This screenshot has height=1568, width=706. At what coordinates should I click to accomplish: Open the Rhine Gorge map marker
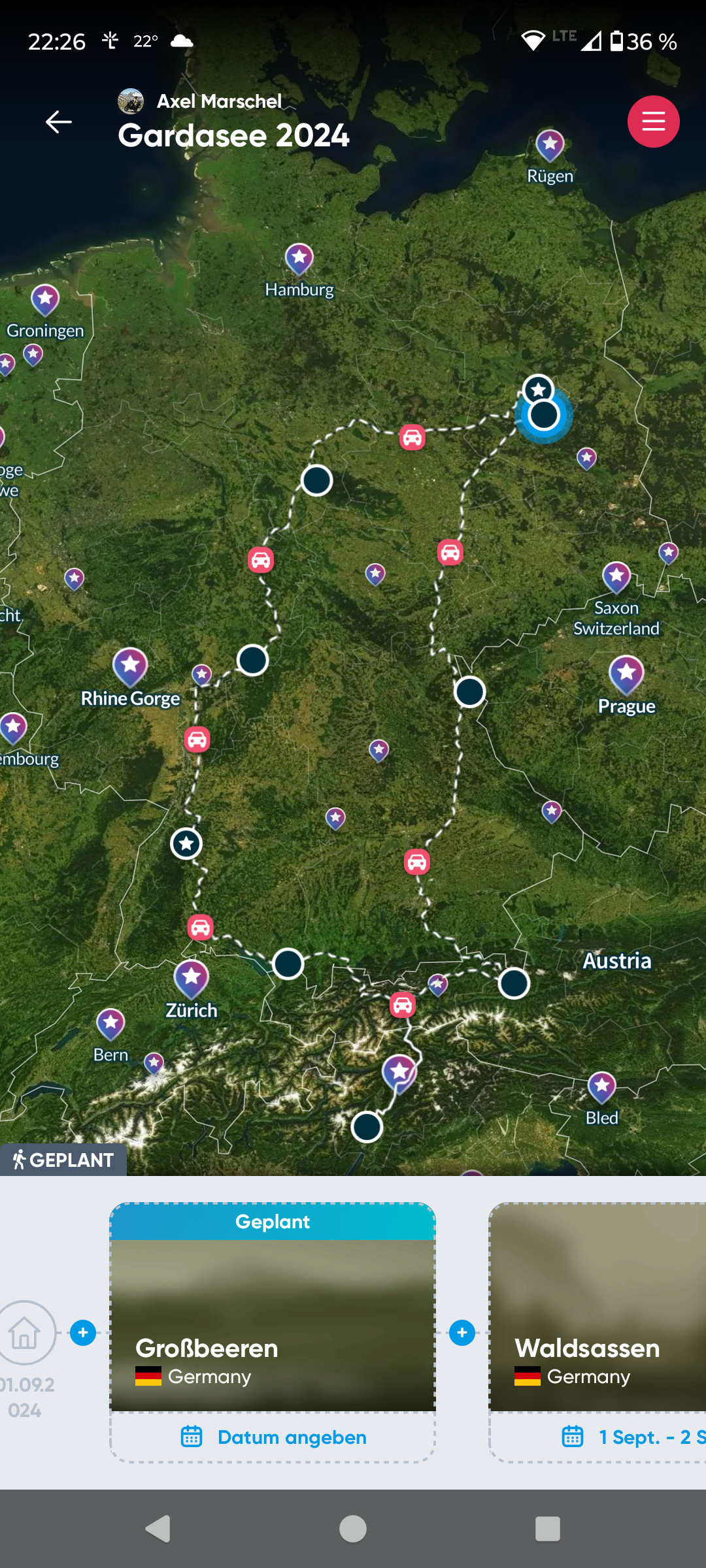coord(130,666)
